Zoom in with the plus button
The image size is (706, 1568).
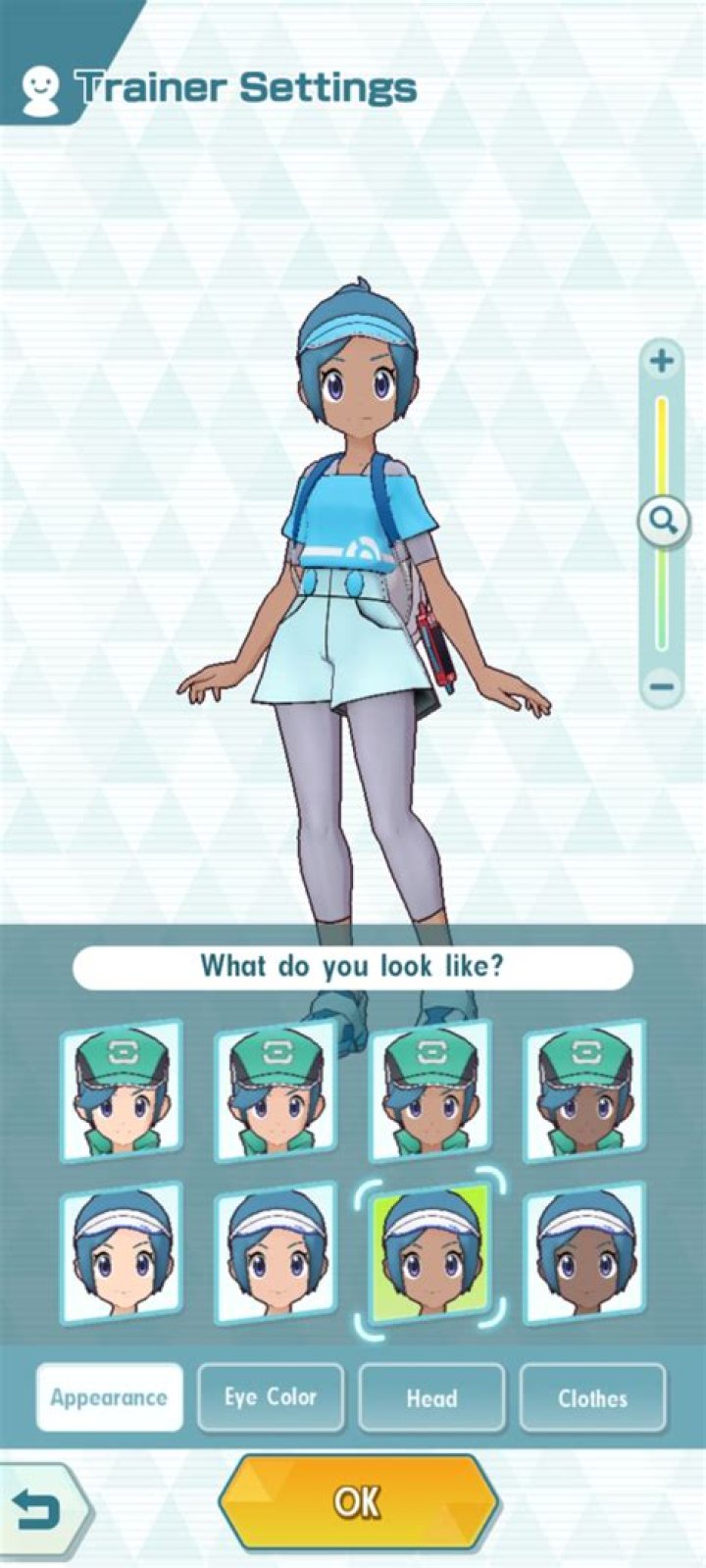click(662, 362)
